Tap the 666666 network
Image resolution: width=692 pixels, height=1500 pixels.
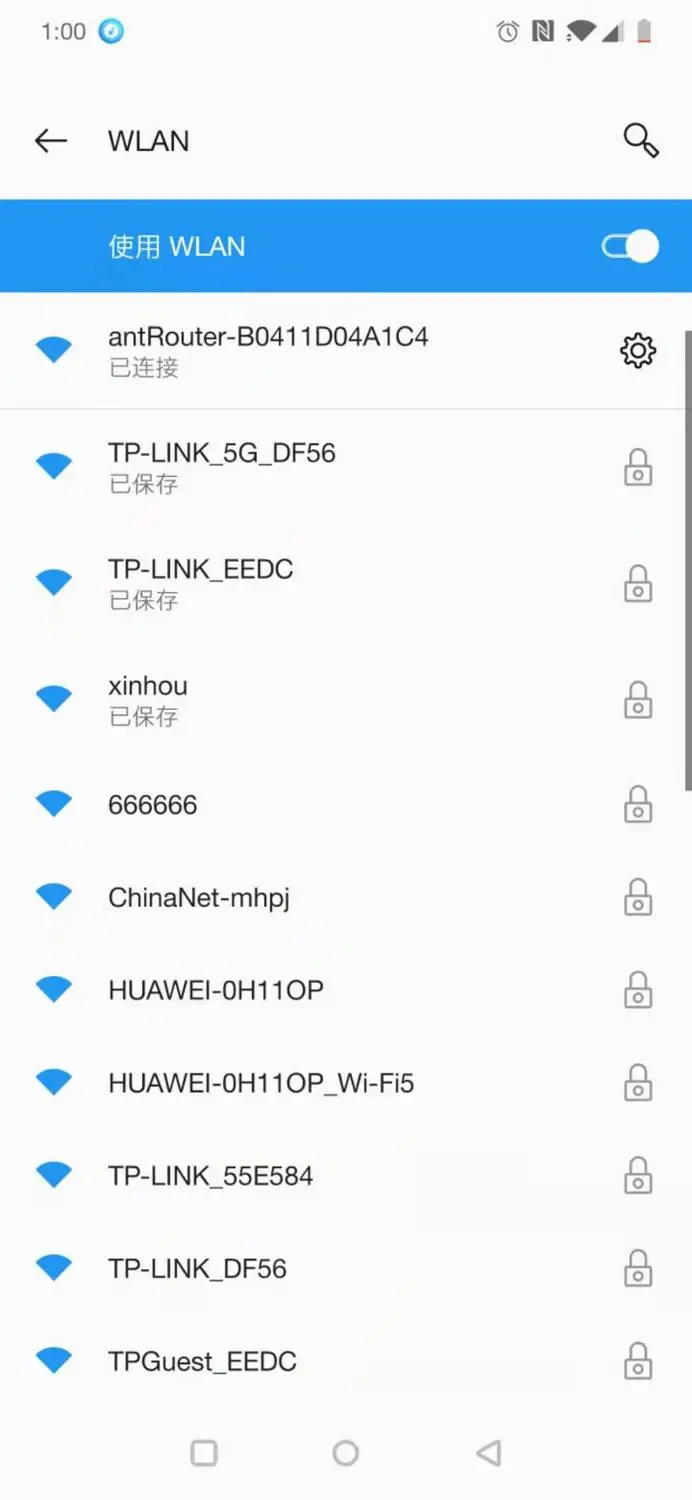(346, 804)
